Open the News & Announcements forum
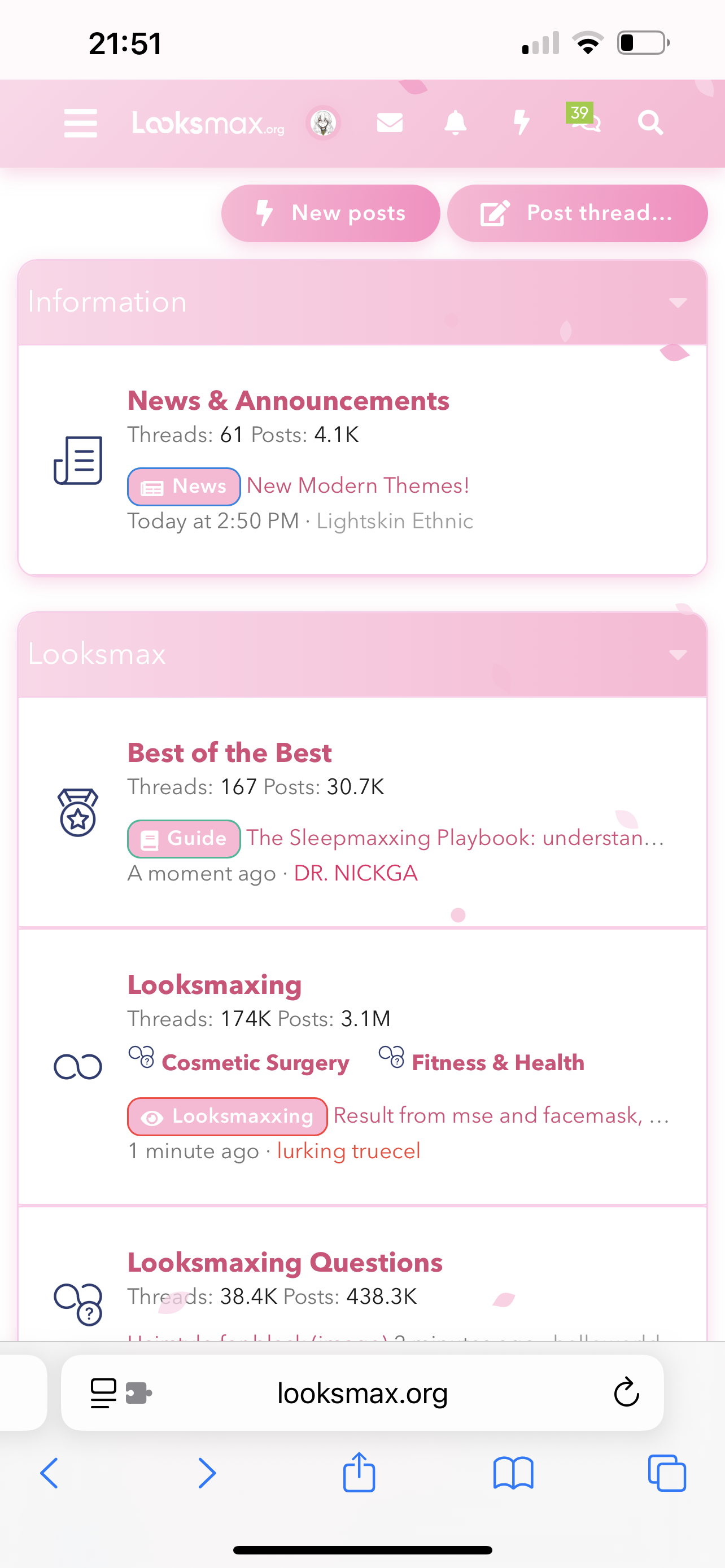This screenshot has height=1568, width=725. click(x=288, y=401)
